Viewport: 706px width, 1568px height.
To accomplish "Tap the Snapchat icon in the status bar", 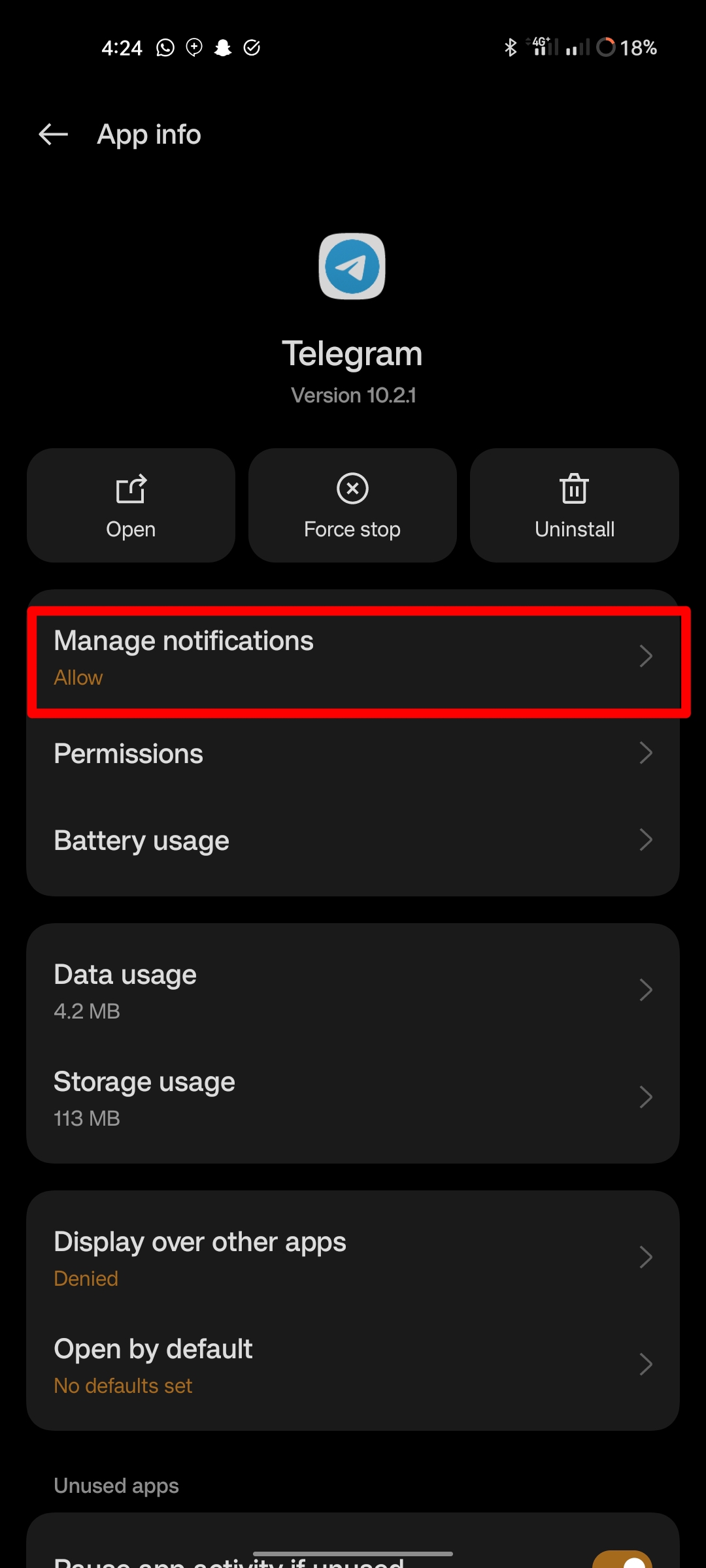I will [x=222, y=47].
